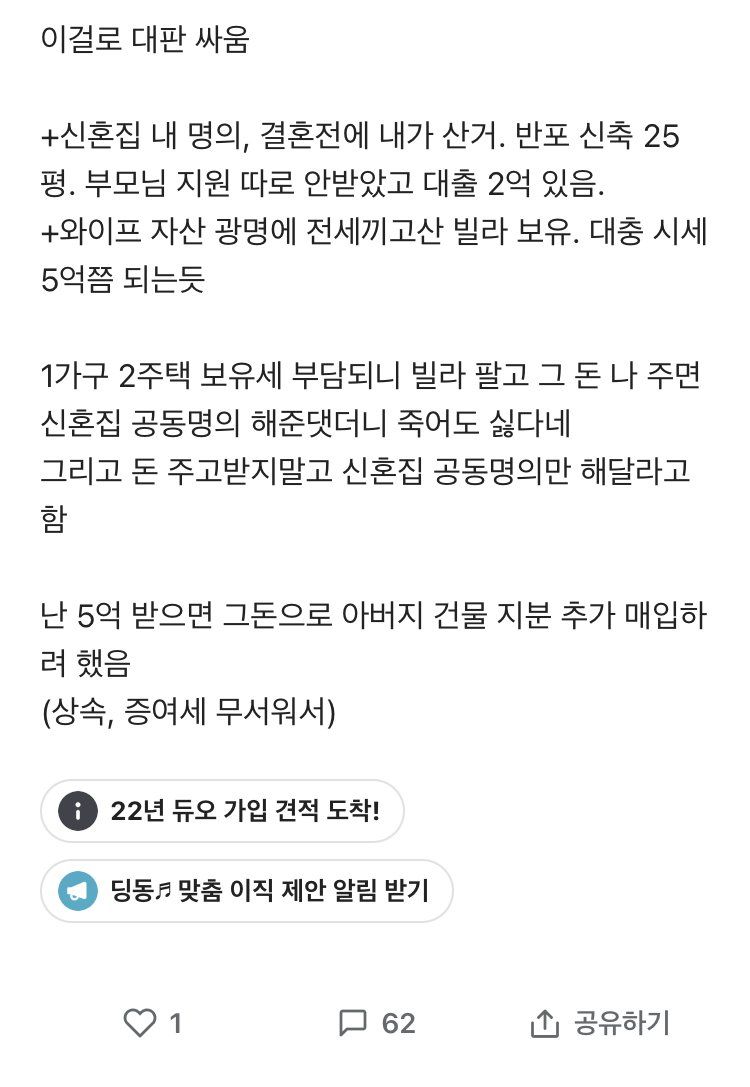Open the 22년 듀오 가입 견적 도착 notice
Screen dimensions: 750x1087
pyautogui.click(x=222, y=812)
